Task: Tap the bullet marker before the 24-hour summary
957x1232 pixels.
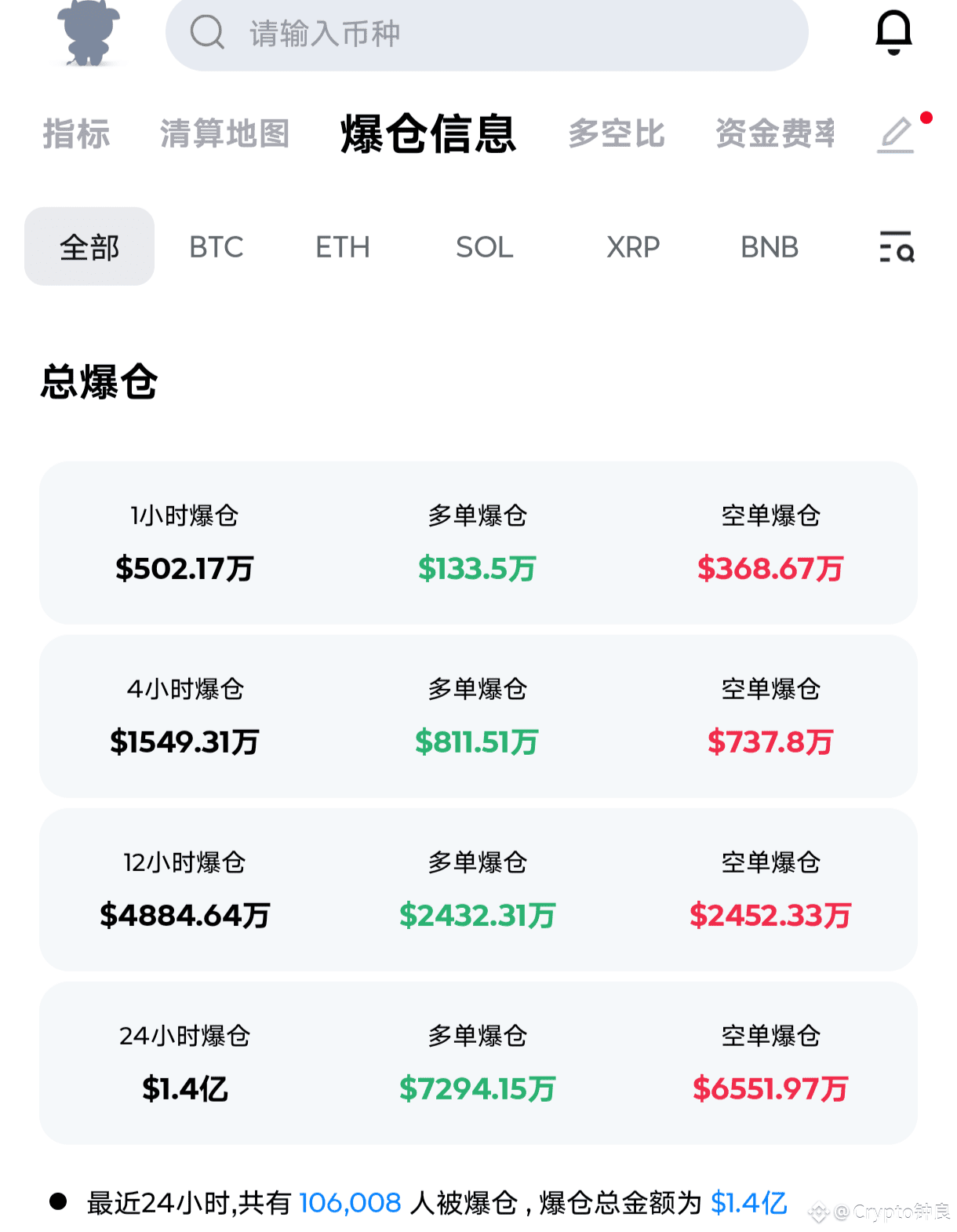Action: pos(56,1200)
